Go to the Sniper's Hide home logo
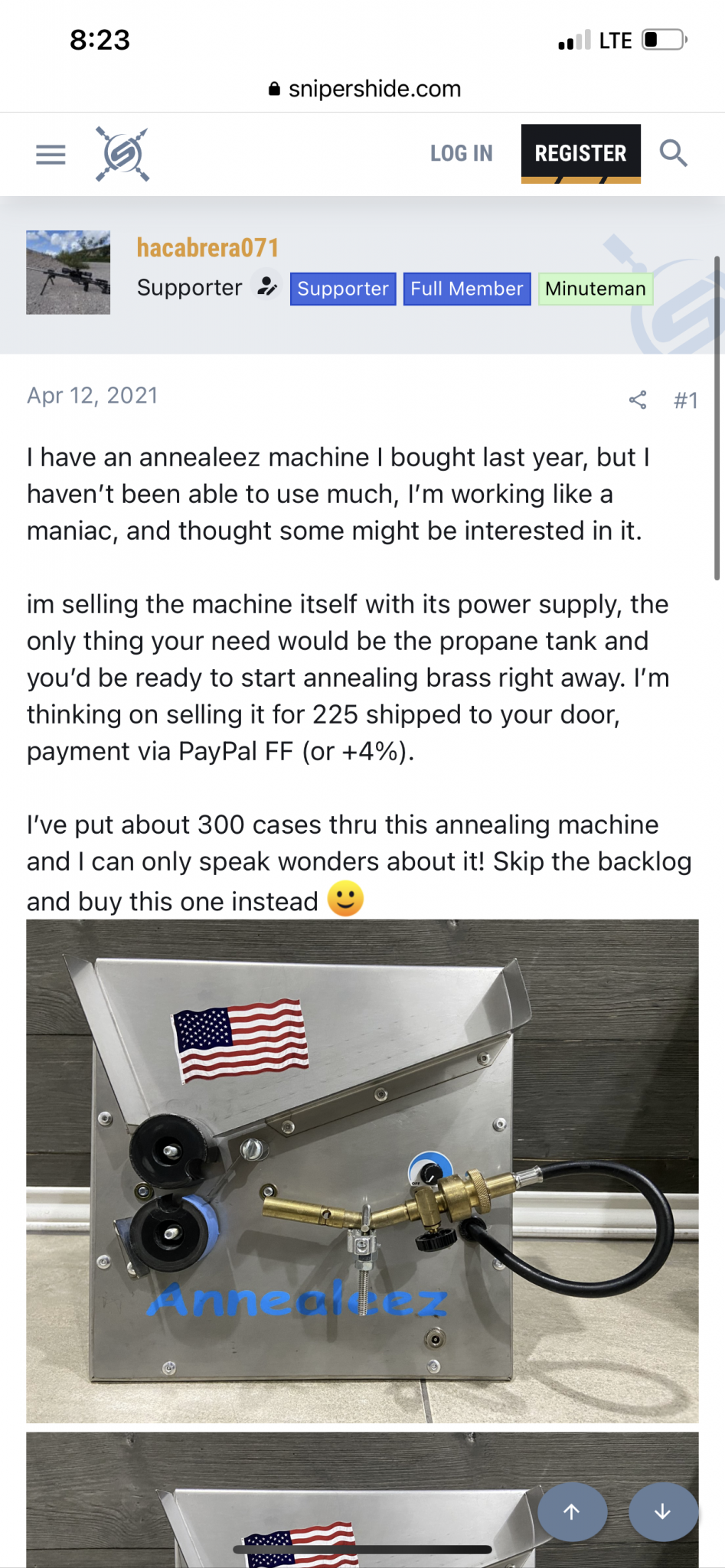 (x=122, y=154)
